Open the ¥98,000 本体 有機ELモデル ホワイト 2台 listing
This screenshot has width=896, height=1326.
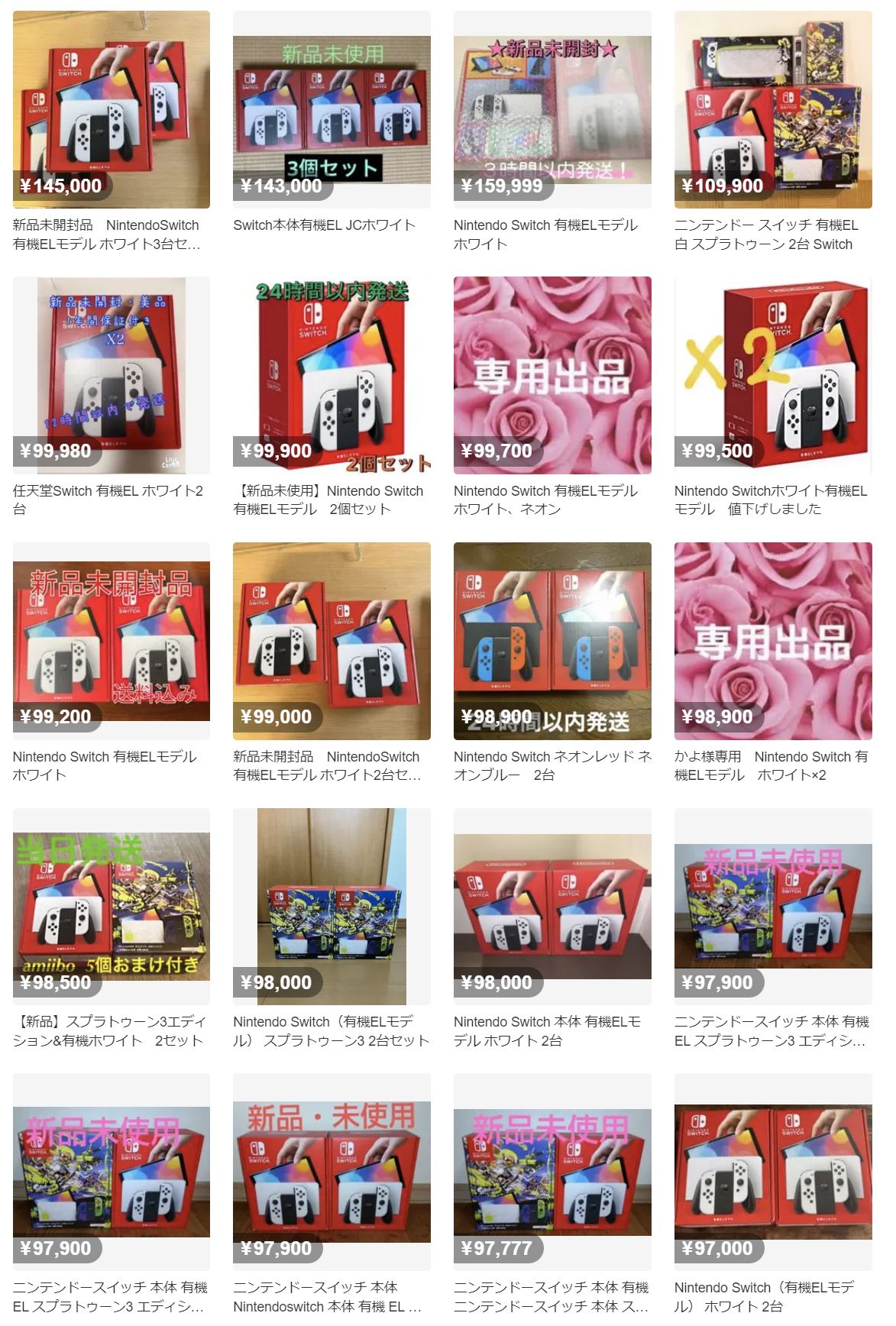pyautogui.click(x=552, y=906)
